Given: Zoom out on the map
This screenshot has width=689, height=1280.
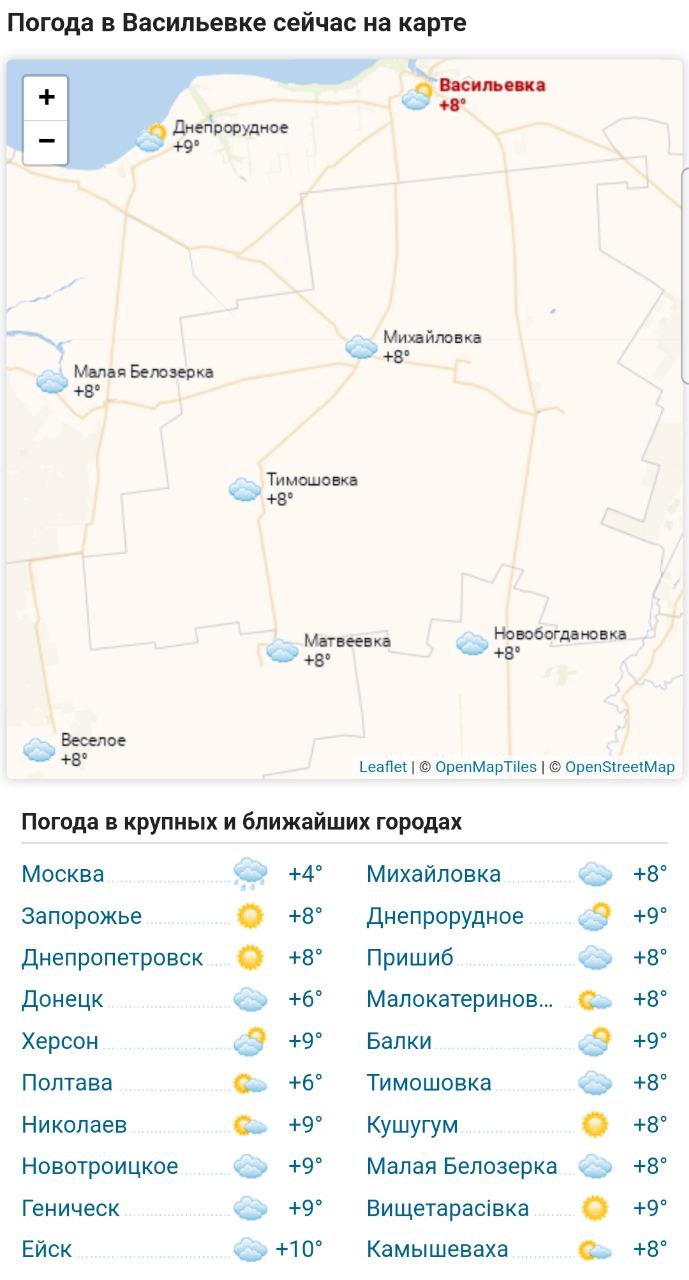Looking at the screenshot, I should [46, 142].
